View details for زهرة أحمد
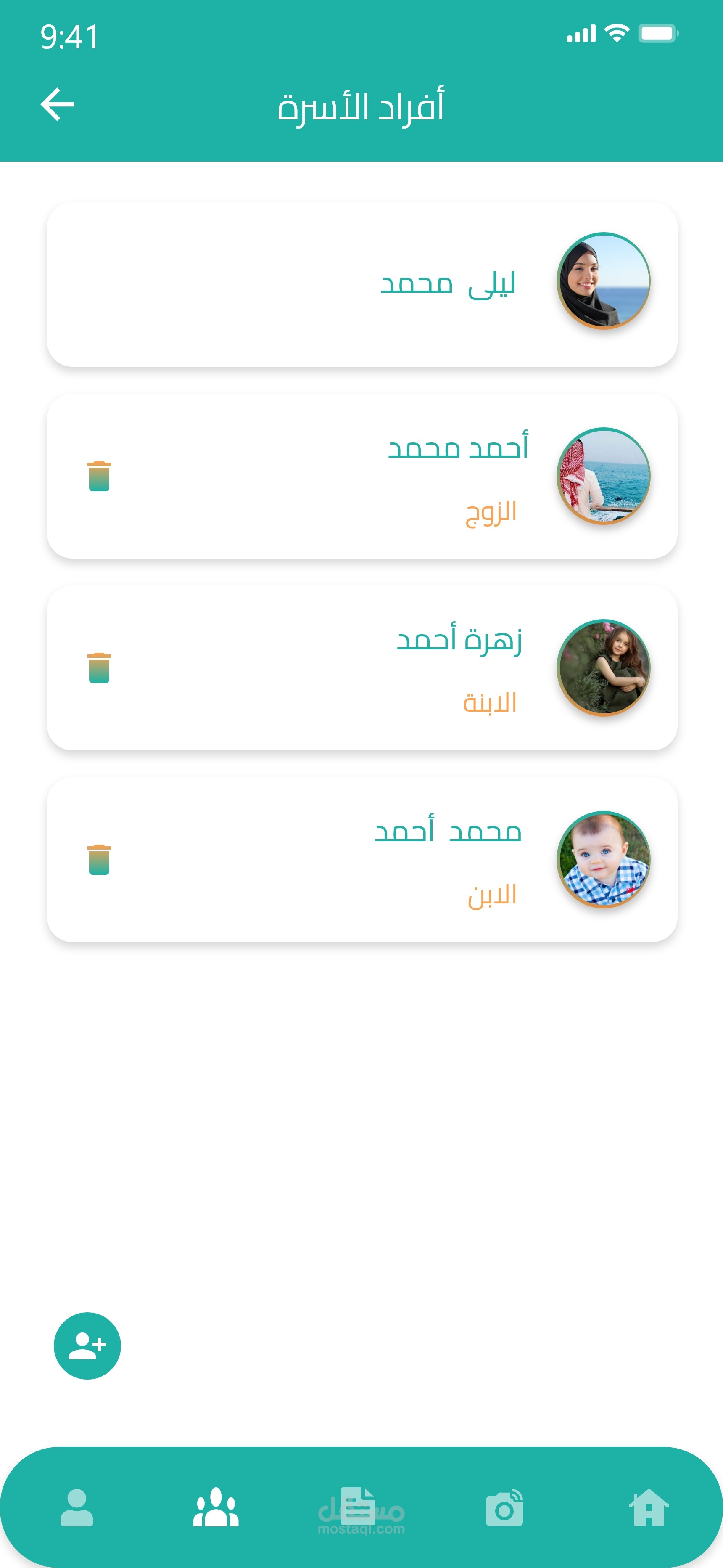This screenshot has height=1568, width=723. click(x=361, y=668)
